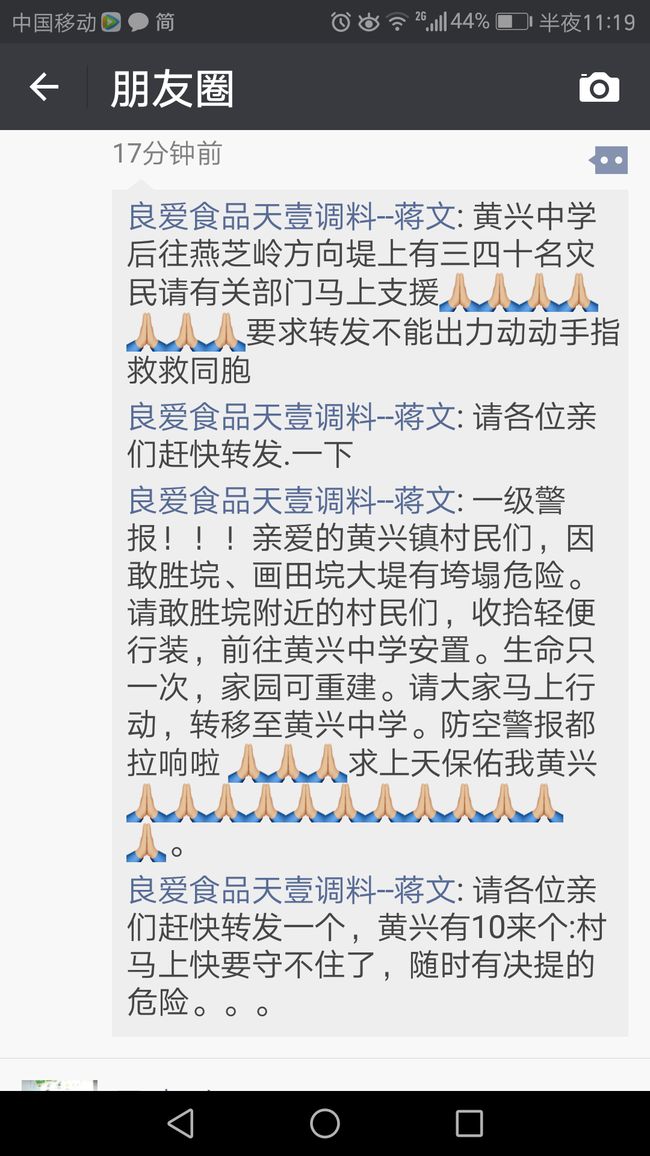
Task: Open the like and comment bubble button
Action: (x=609, y=160)
